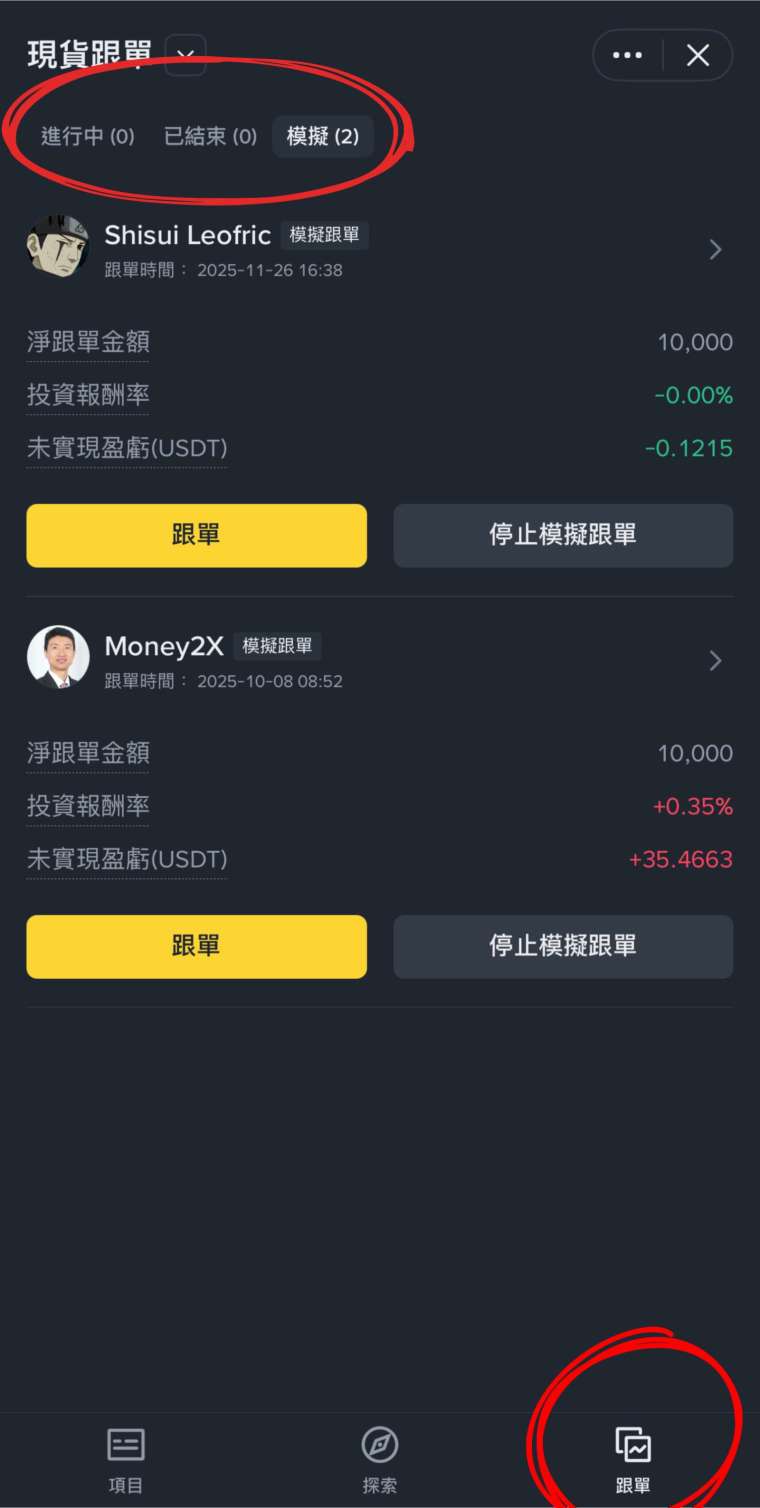Expand the 現貨跟單 dropdown arrow
This screenshot has height=1508, width=760.
[x=185, y=55]
